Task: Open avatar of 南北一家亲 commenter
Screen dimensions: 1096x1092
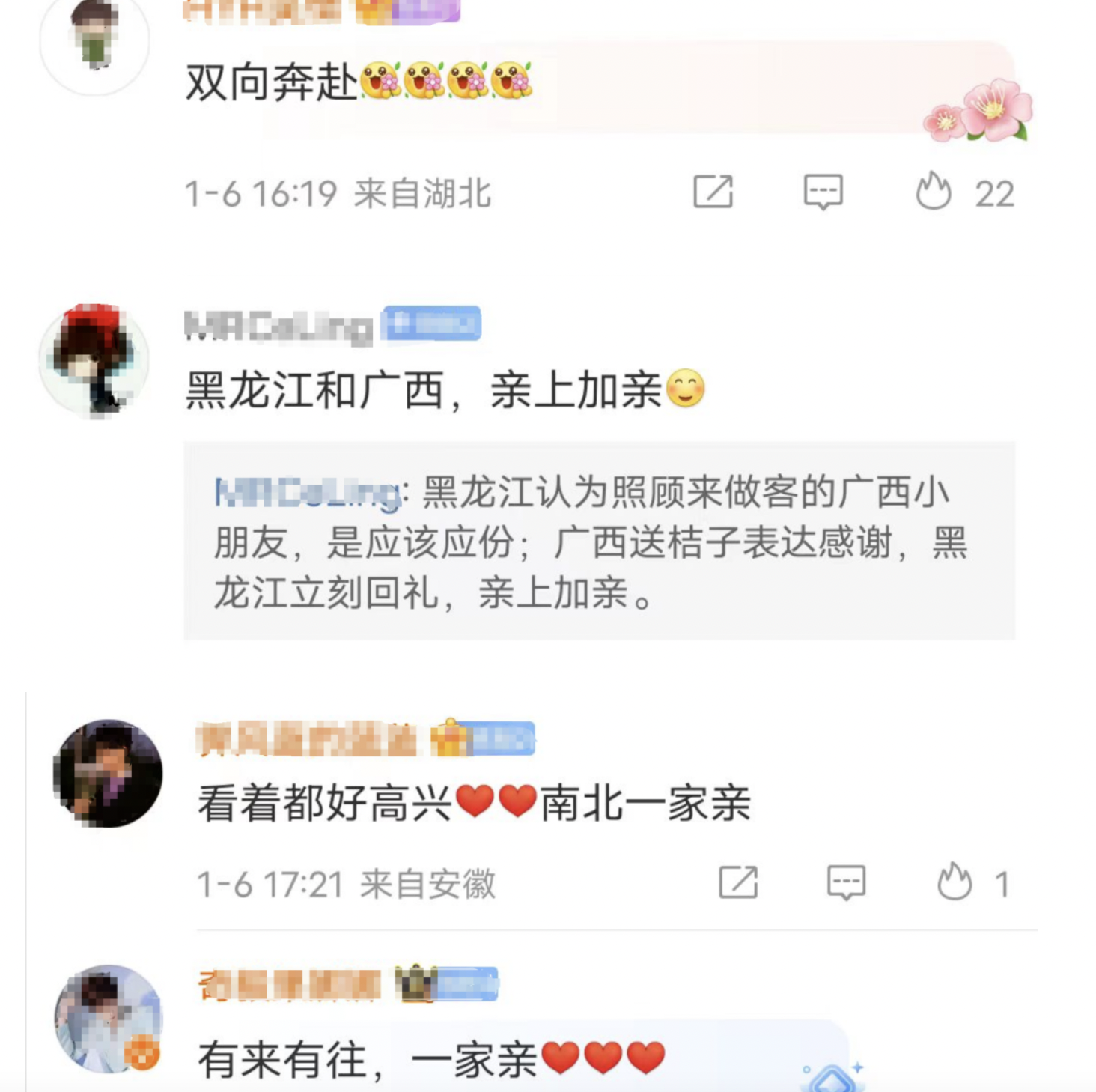Action: [109, 774]
